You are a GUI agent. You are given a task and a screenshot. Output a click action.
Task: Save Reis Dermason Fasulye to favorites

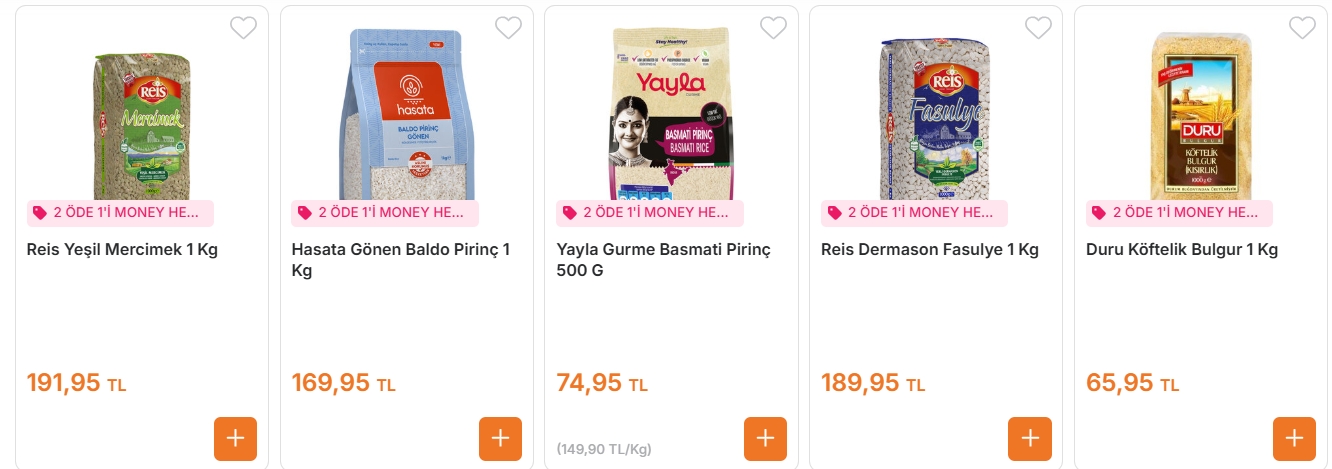pyautogui.click(x=1038, y=28)
